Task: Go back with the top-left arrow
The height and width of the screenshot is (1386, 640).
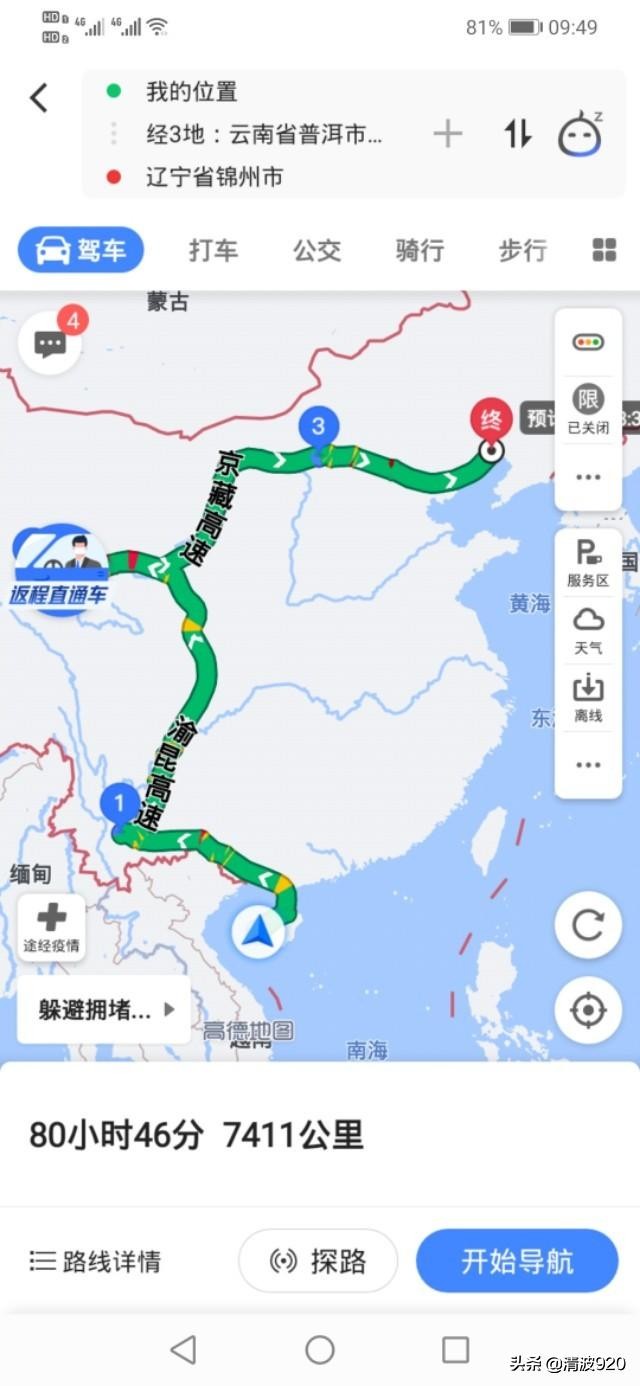Action: pyautogui.click(x=38, y=98)
